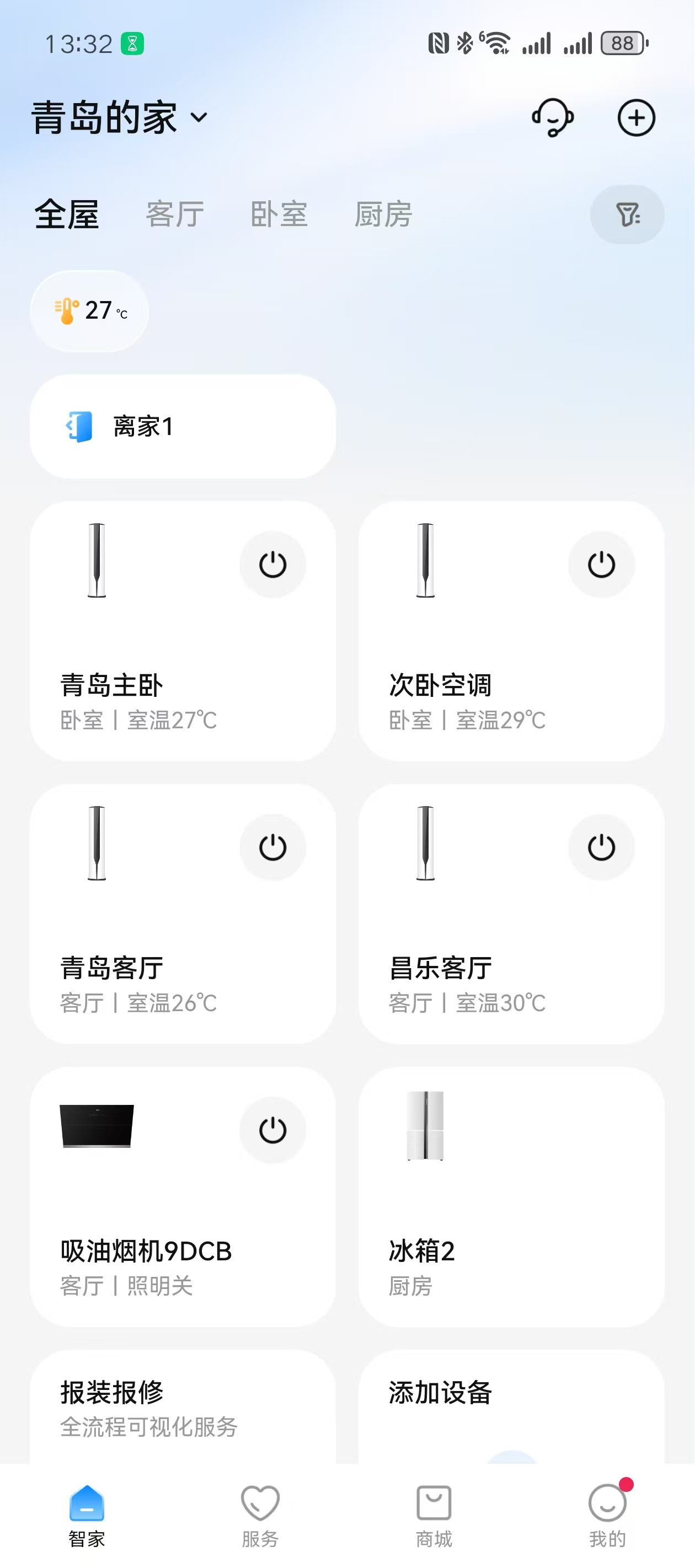Open the 添加设备 card
The width and height of the screenshot is (695, 1568).
(x=511, y=1406)
